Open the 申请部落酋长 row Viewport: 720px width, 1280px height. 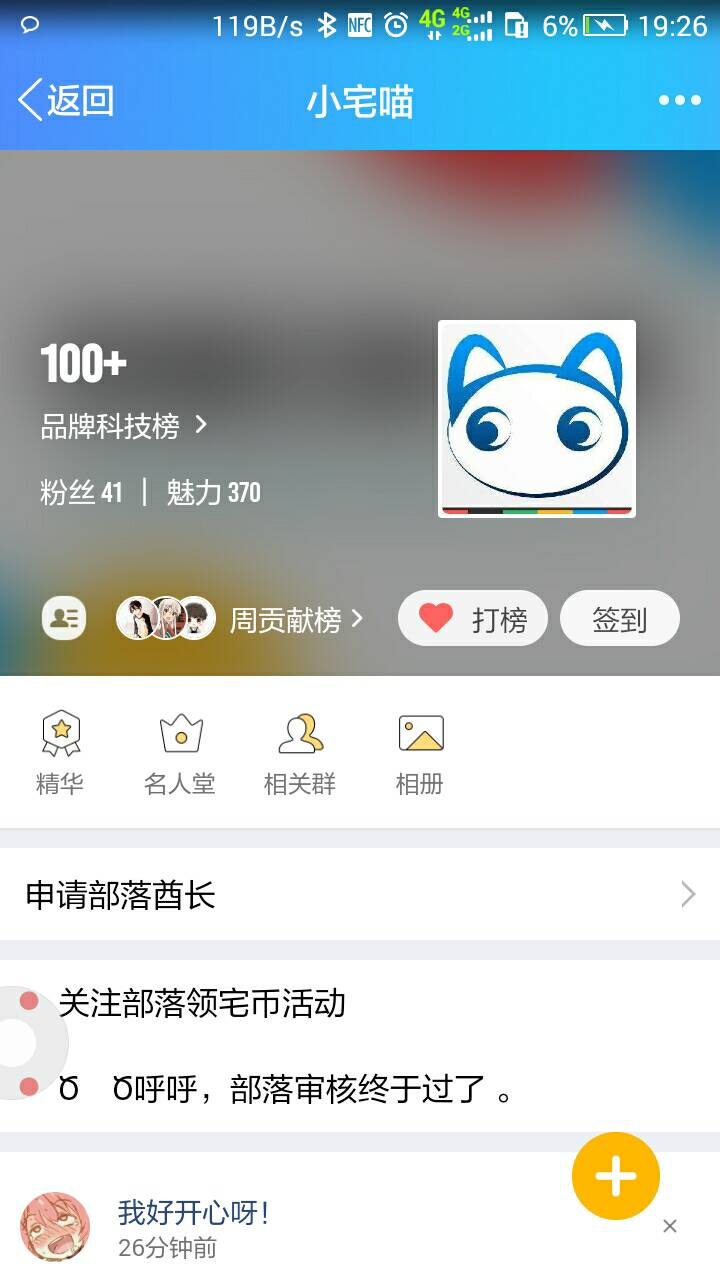pyautogui.click(x=360, y=894)
